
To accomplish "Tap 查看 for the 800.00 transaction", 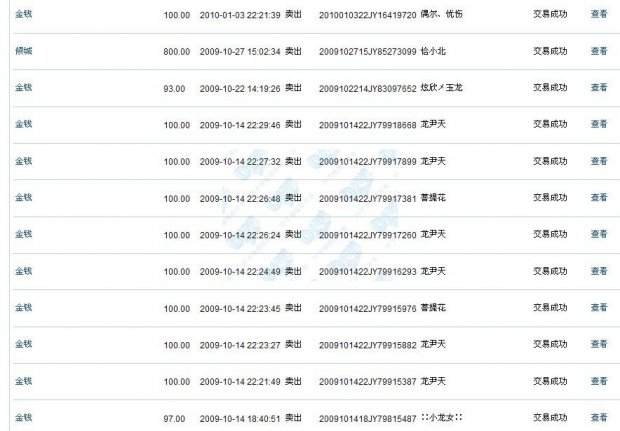I will [x=598, y=50].
